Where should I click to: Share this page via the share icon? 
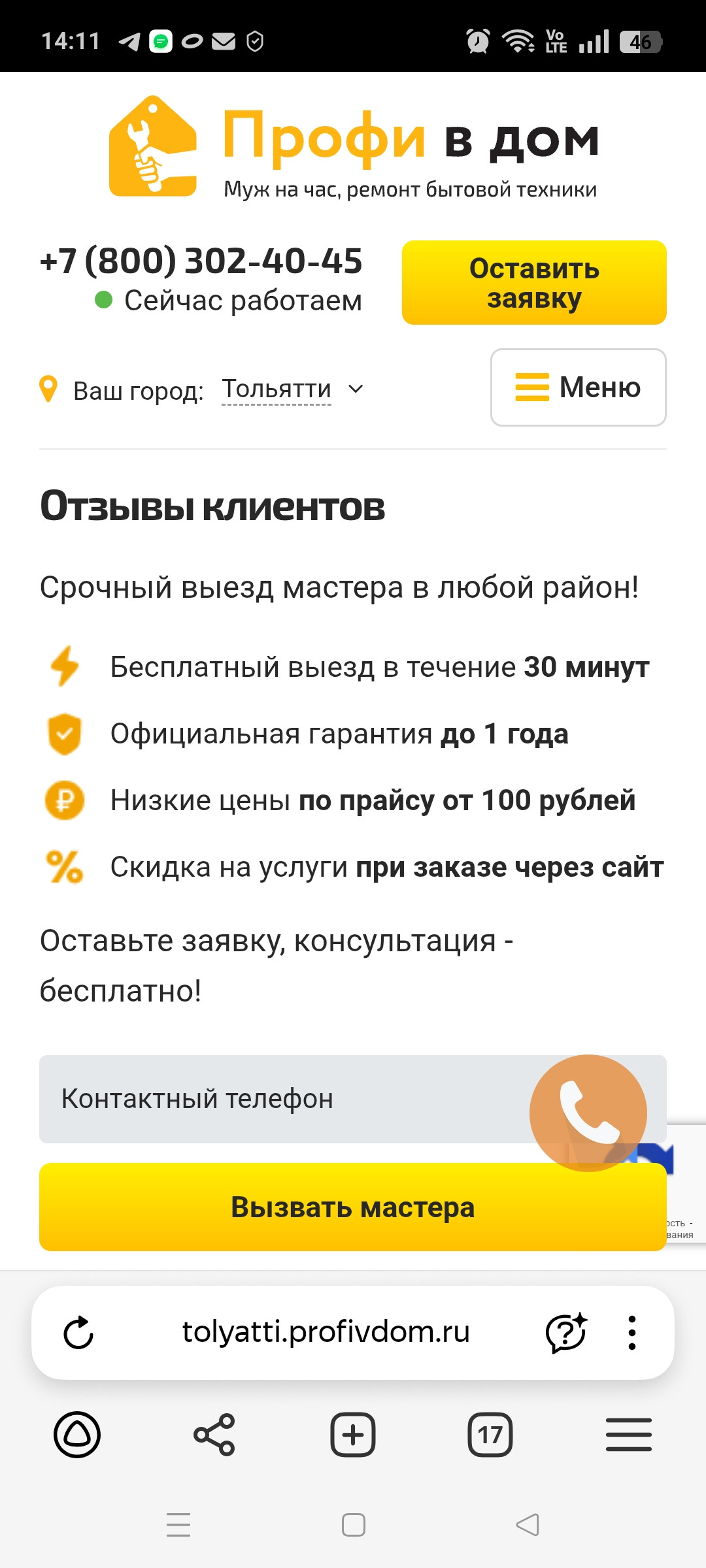(x=214, y=1435)
